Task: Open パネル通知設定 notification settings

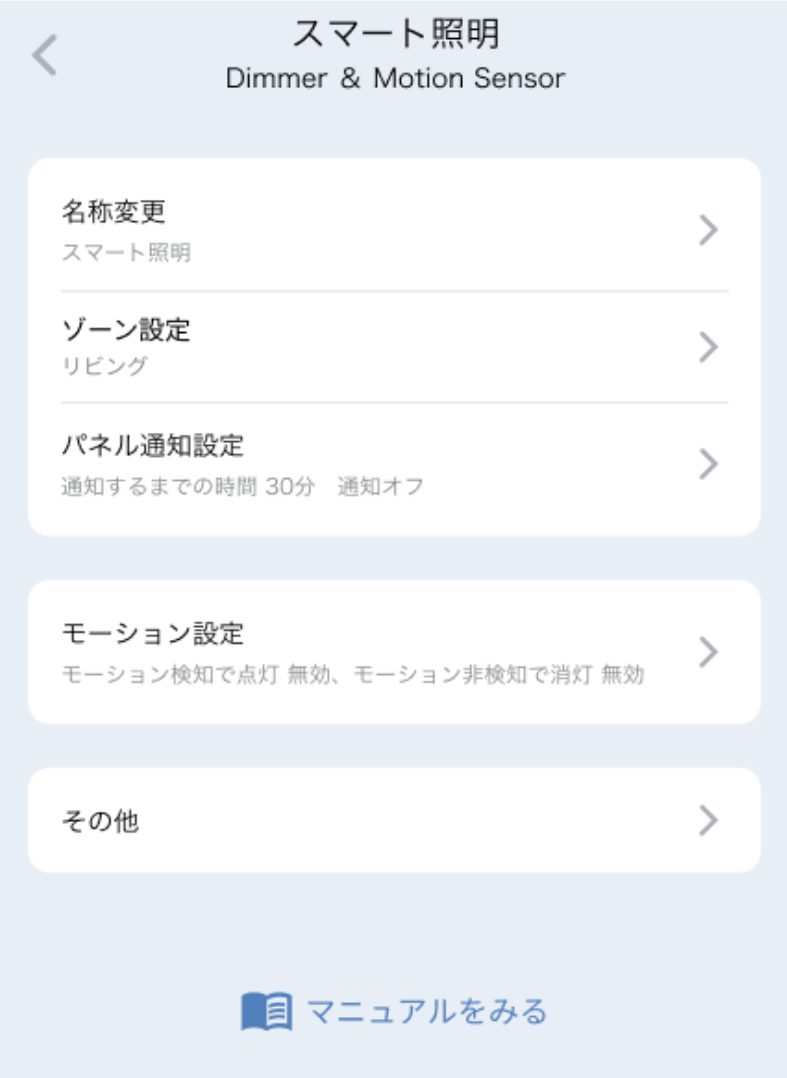Action: pyautogui.click(x=394, y=464)
